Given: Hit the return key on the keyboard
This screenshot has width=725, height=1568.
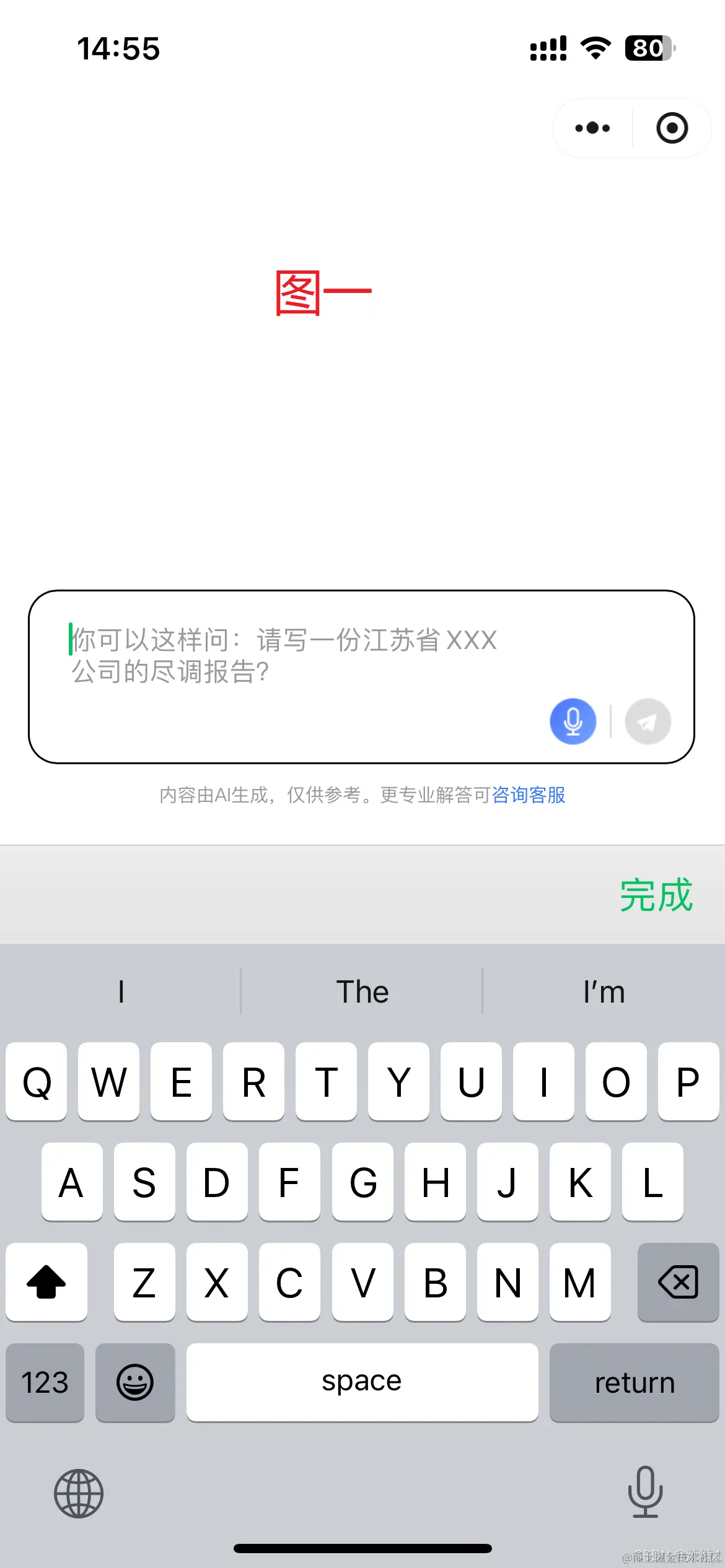Looking at the screenshot, I should [634, 1382].
